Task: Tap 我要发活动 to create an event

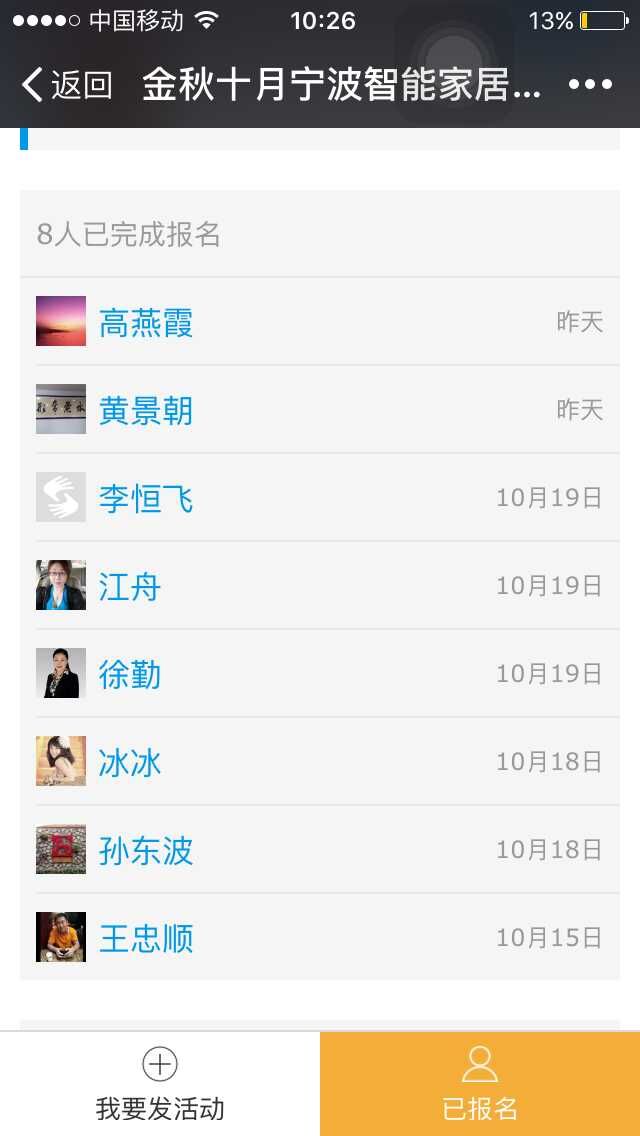Action: pos(160,1084)
